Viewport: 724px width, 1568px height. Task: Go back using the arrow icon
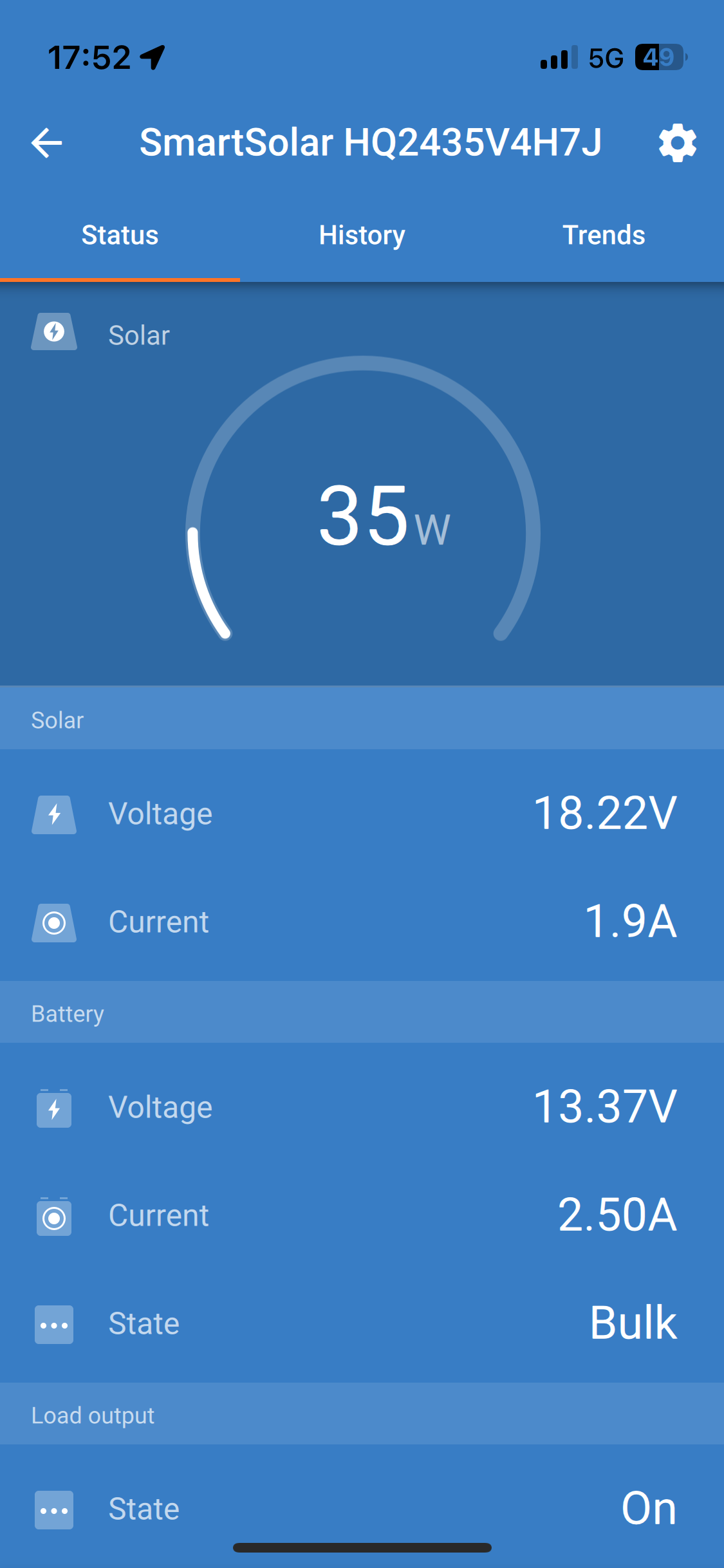[x=47, y=143]
